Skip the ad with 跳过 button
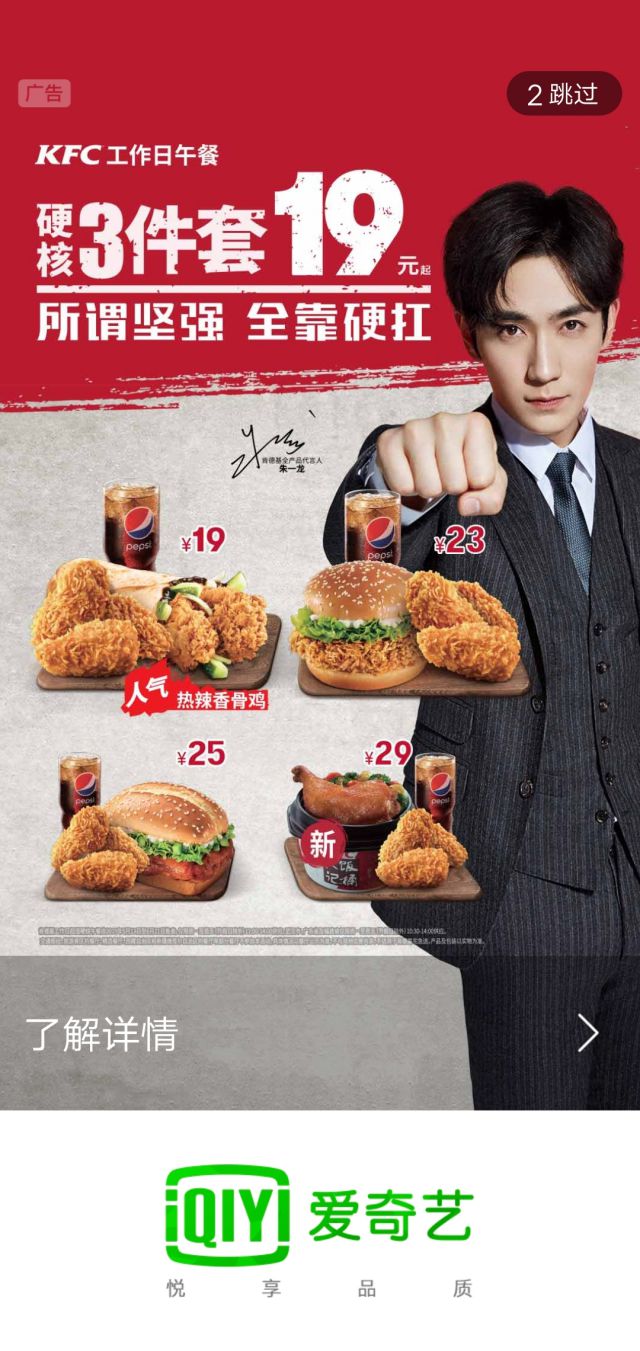This screenshot has height=1351, width=640. pos(564,94)
